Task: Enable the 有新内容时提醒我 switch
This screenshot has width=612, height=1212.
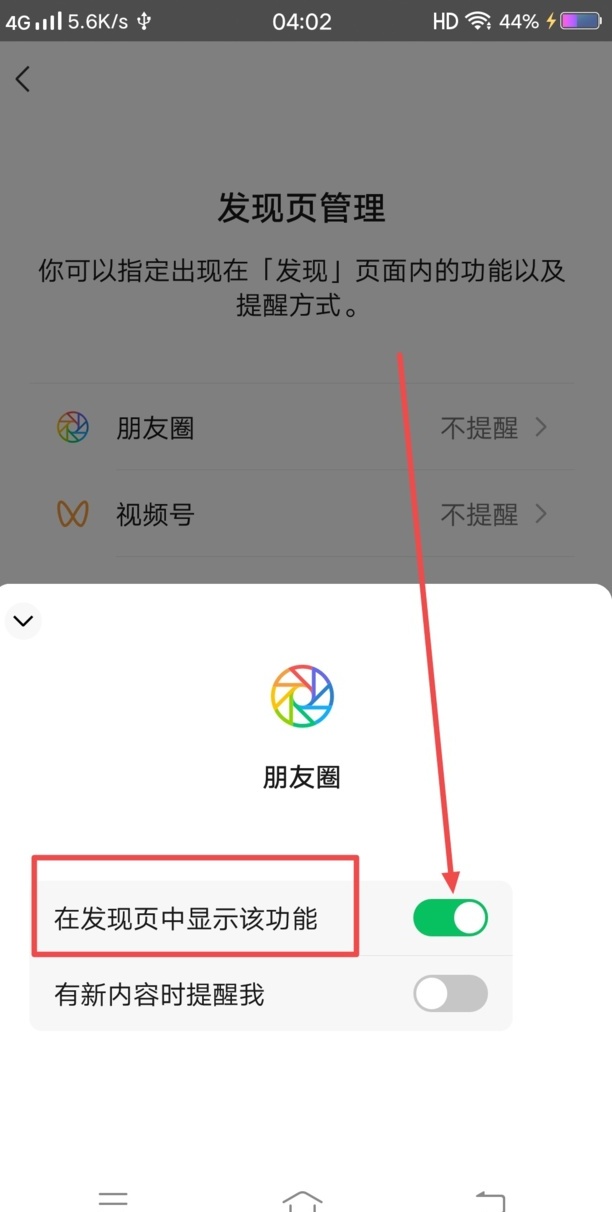Action: click(x=450, y=994)
